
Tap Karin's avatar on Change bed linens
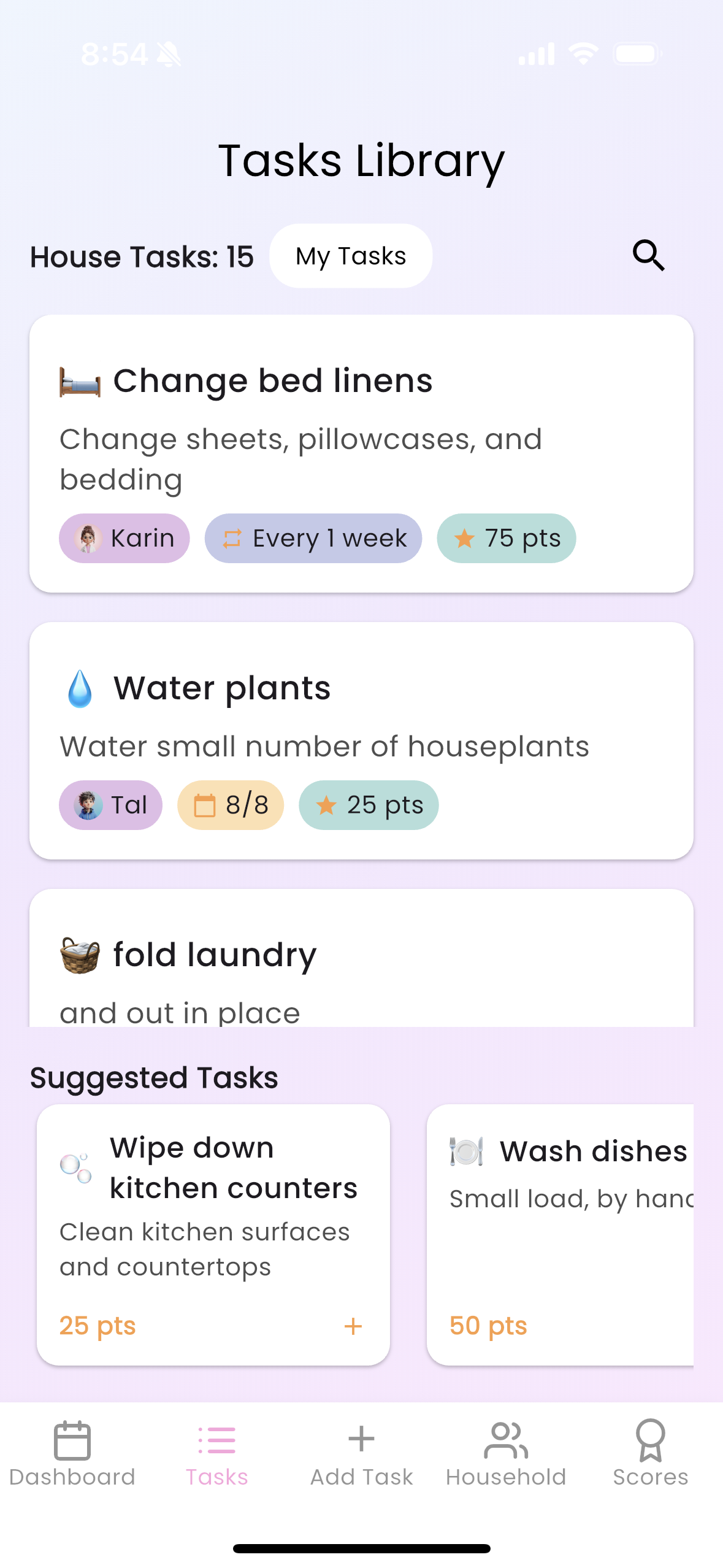[86, 538]
